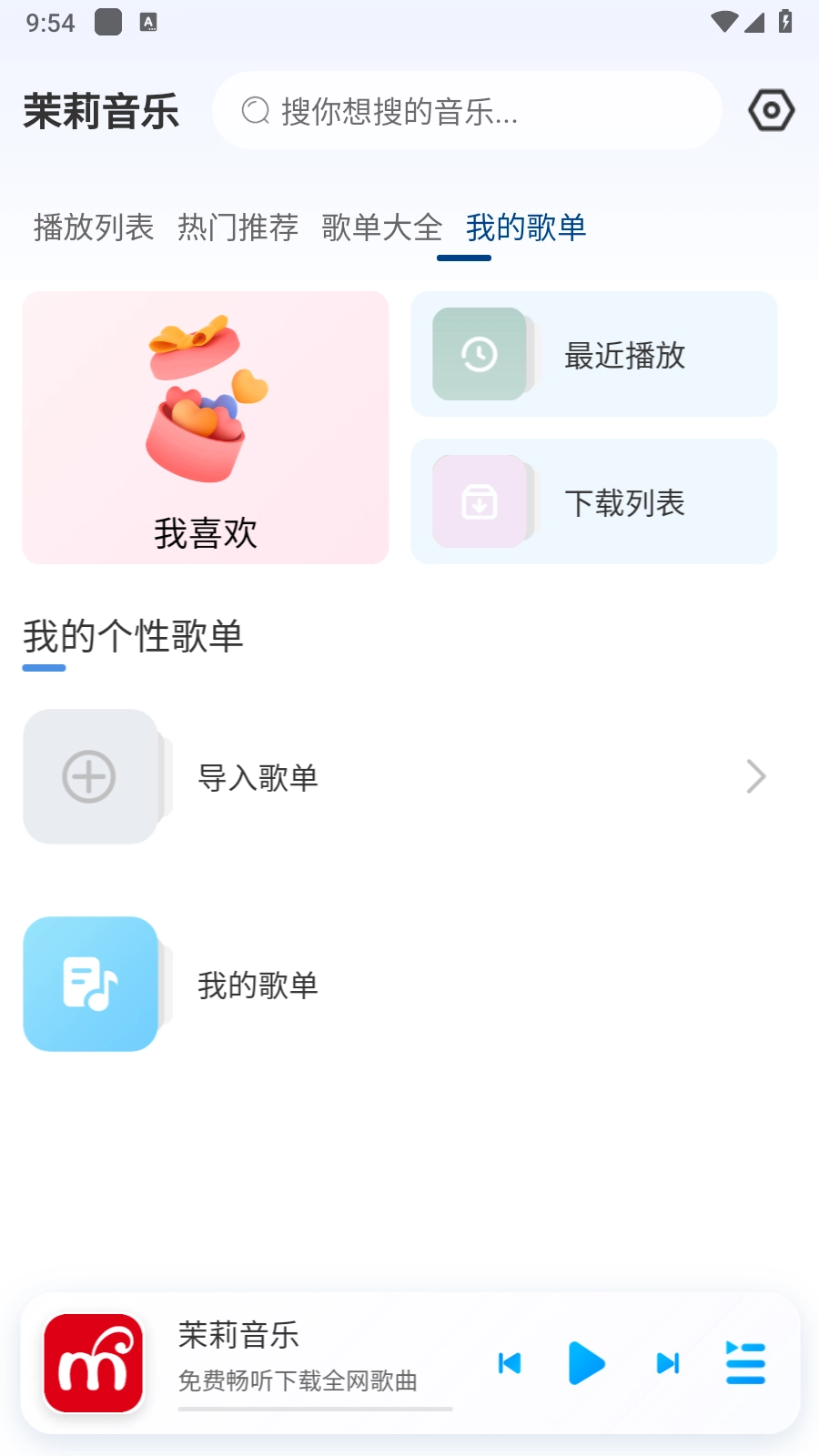Viewport: 819px width, 1456px height.
Task: Open 最近播放 clock icon
Action: click(480, 354)
